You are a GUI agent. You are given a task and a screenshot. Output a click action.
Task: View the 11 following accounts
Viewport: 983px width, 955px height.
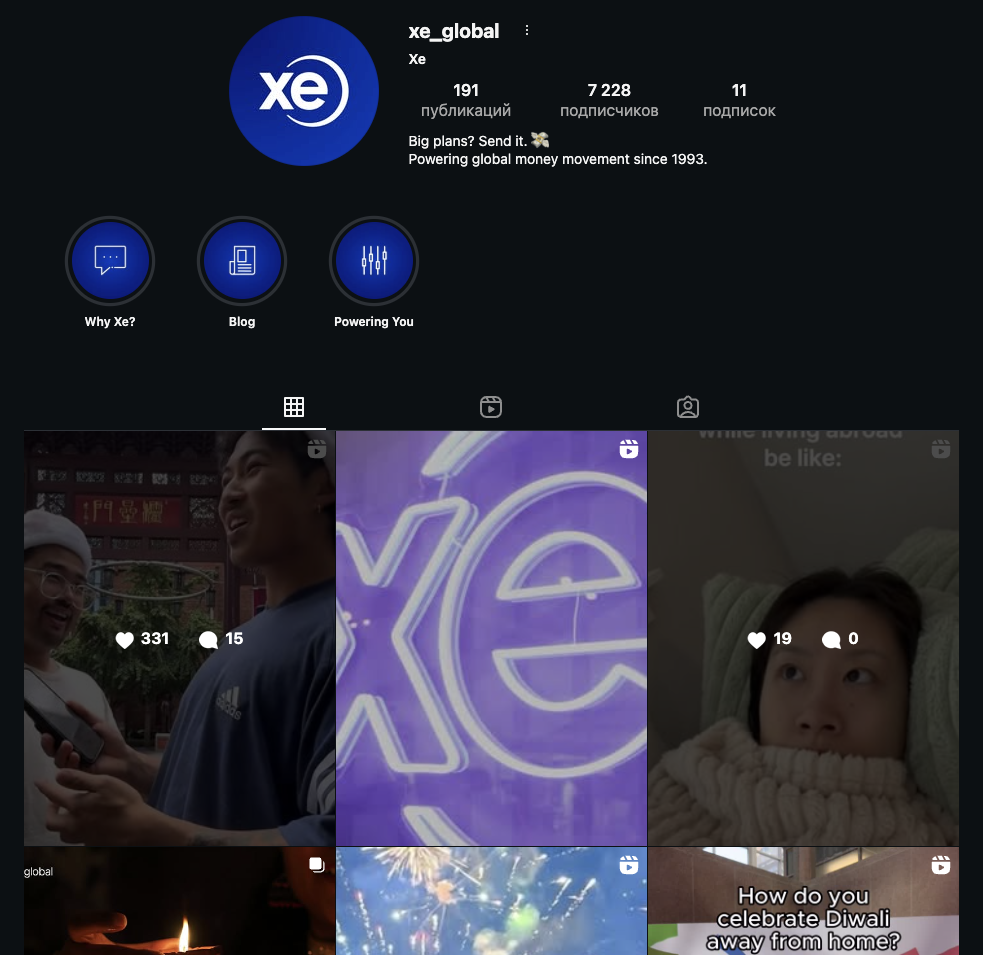pos(739,100)
